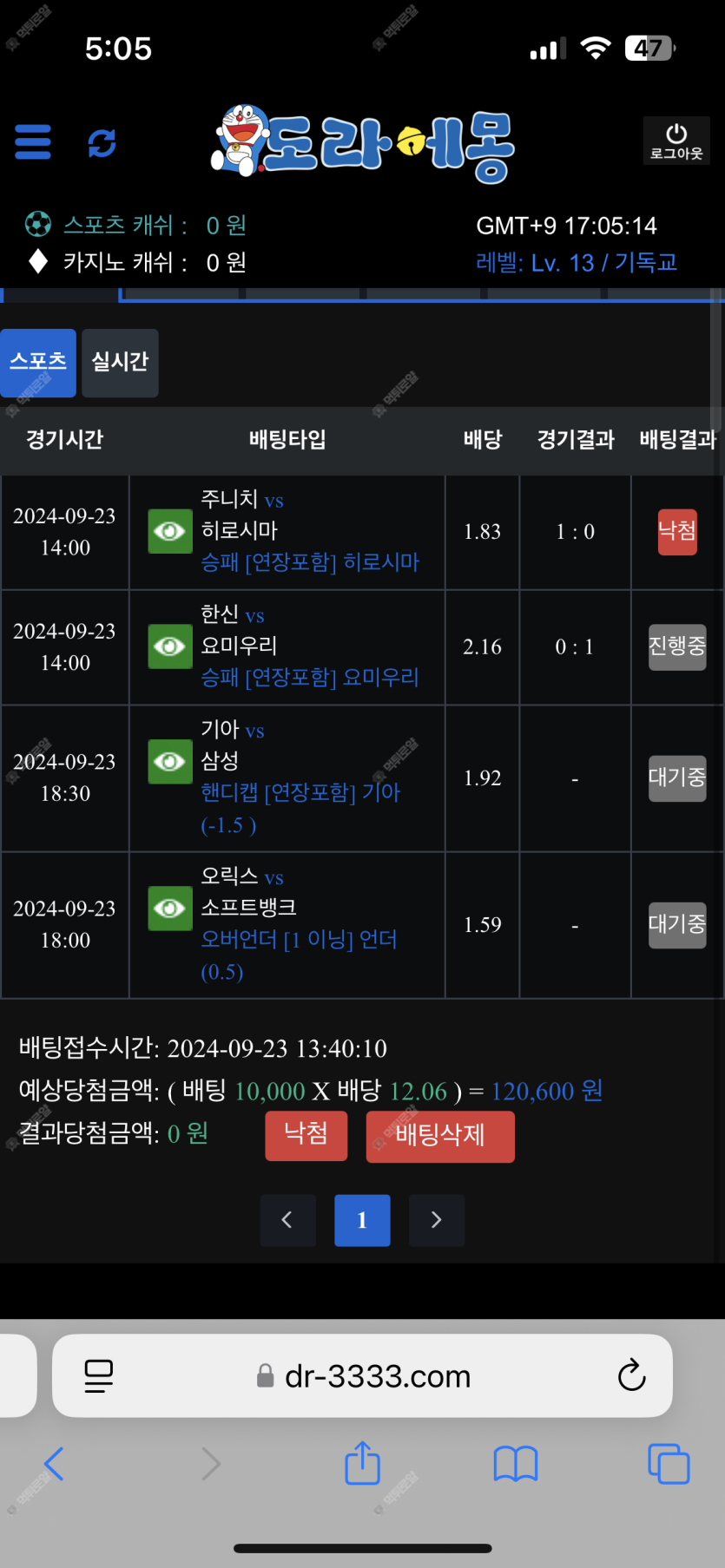Tap the eye icon for 오릭스 vs 소프트뱅크
This screenshot has height=1568, width=725.
click(x=170, y=909)
